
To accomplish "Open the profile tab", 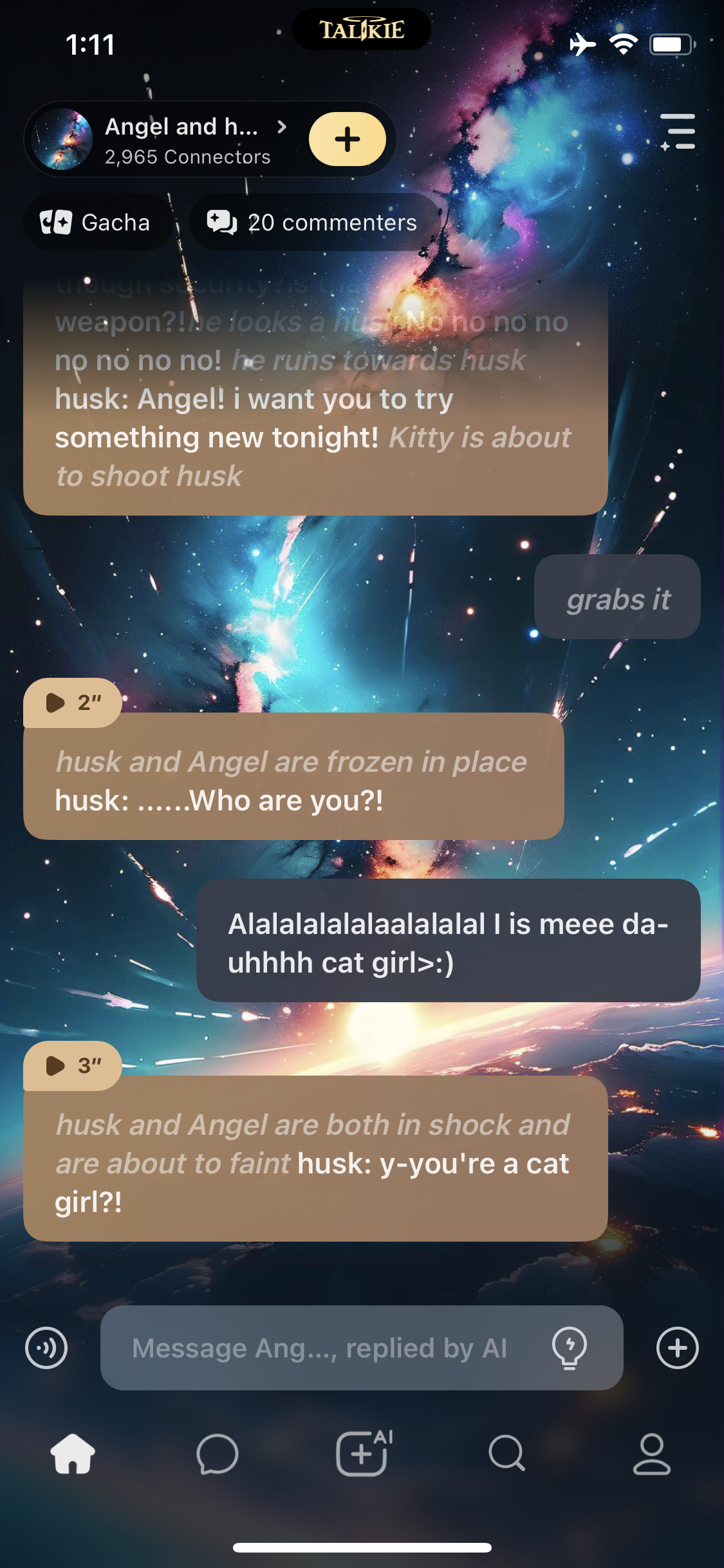I will tap(652, 1454).
